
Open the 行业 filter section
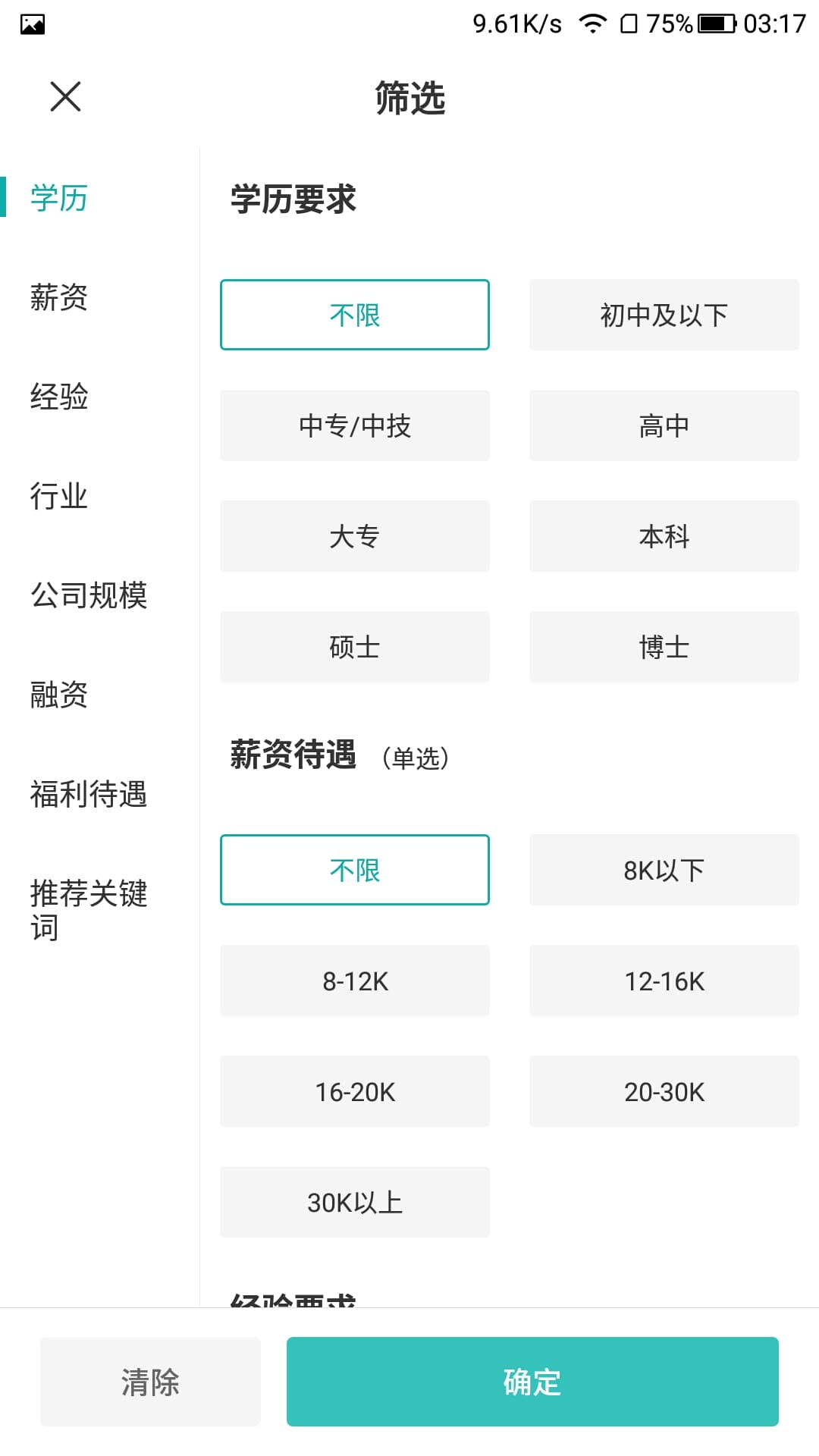pyautogui.click(x=59, y=496)
